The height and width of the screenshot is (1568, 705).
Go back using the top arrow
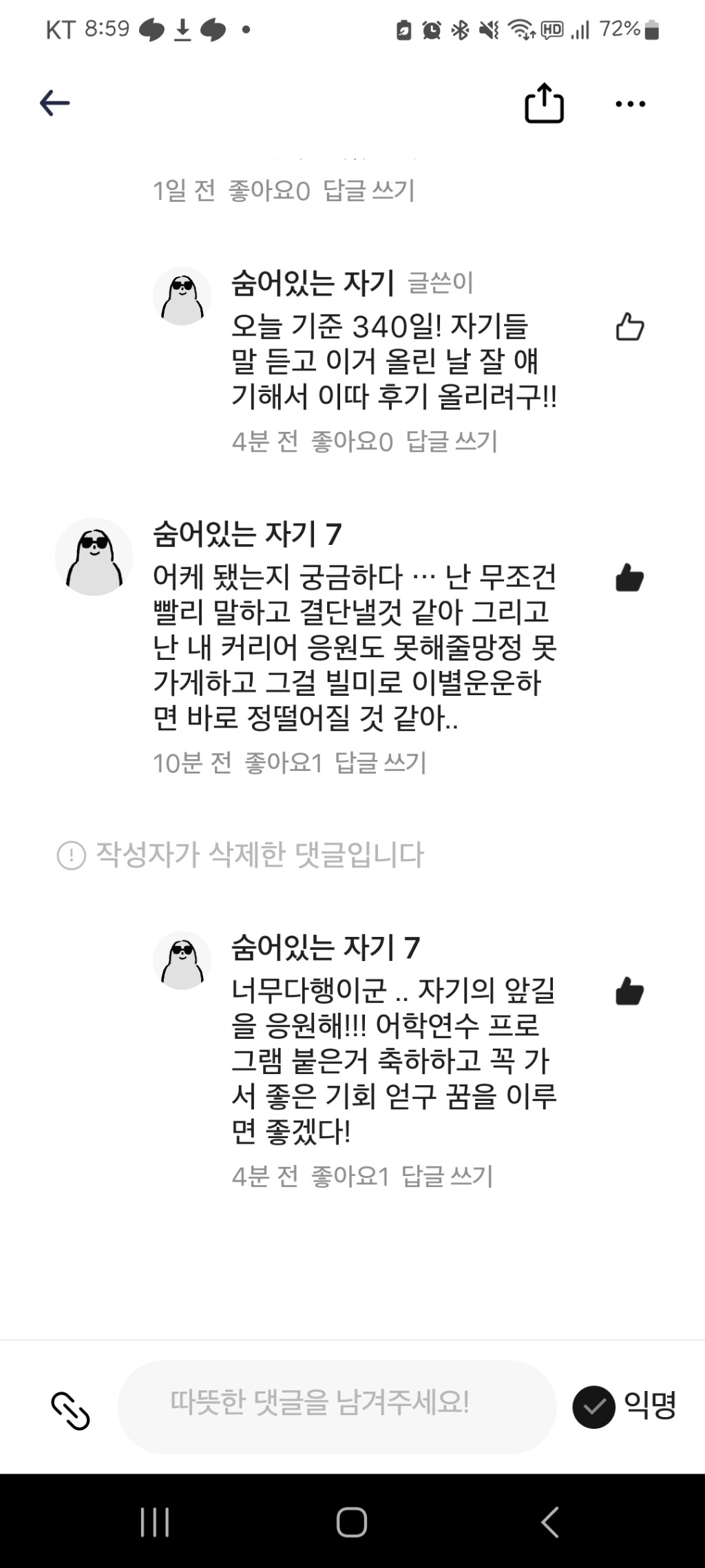[x=55, y=103]
